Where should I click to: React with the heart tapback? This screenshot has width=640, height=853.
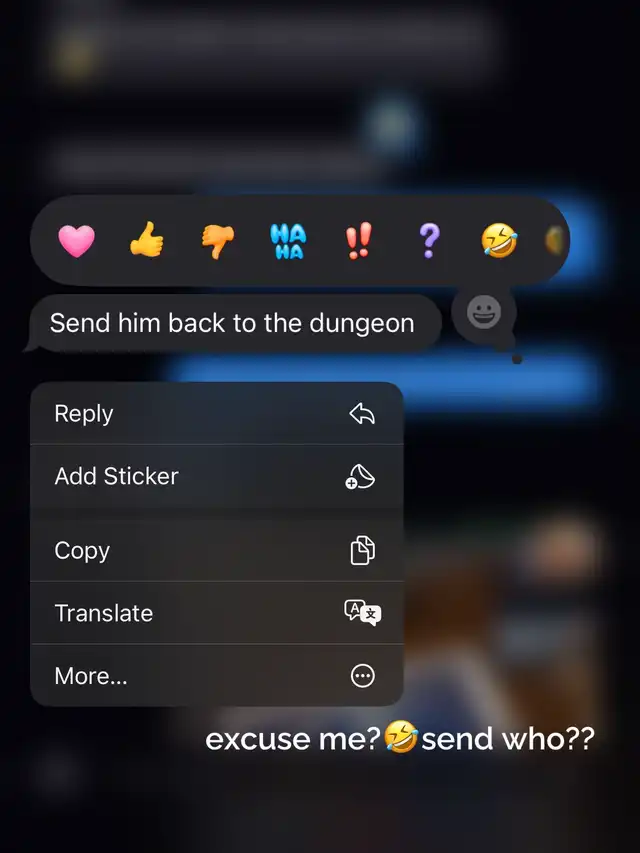76,241
